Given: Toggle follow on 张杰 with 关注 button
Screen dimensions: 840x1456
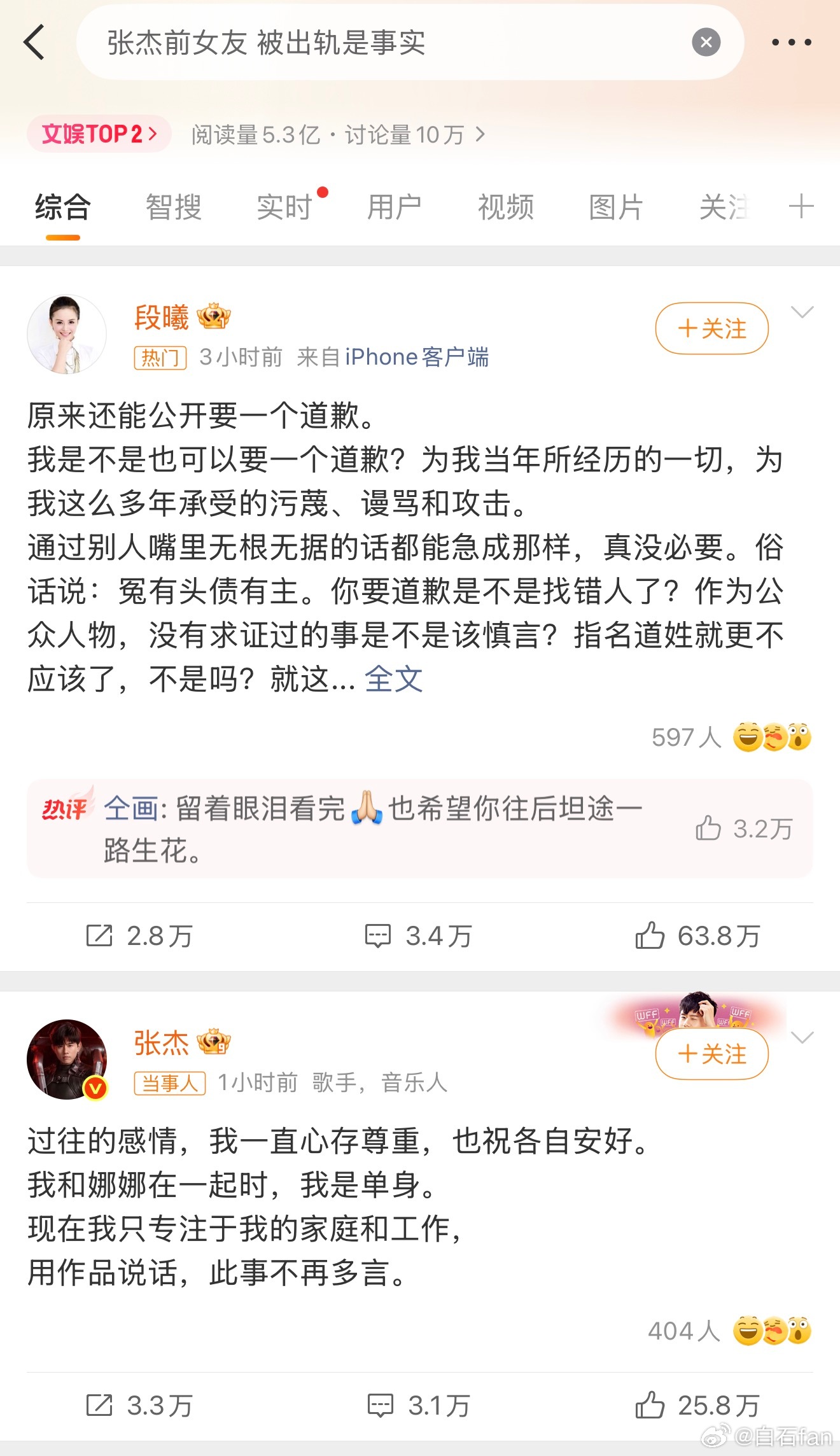Looking at the screenshot, I should pos(711,1054).
